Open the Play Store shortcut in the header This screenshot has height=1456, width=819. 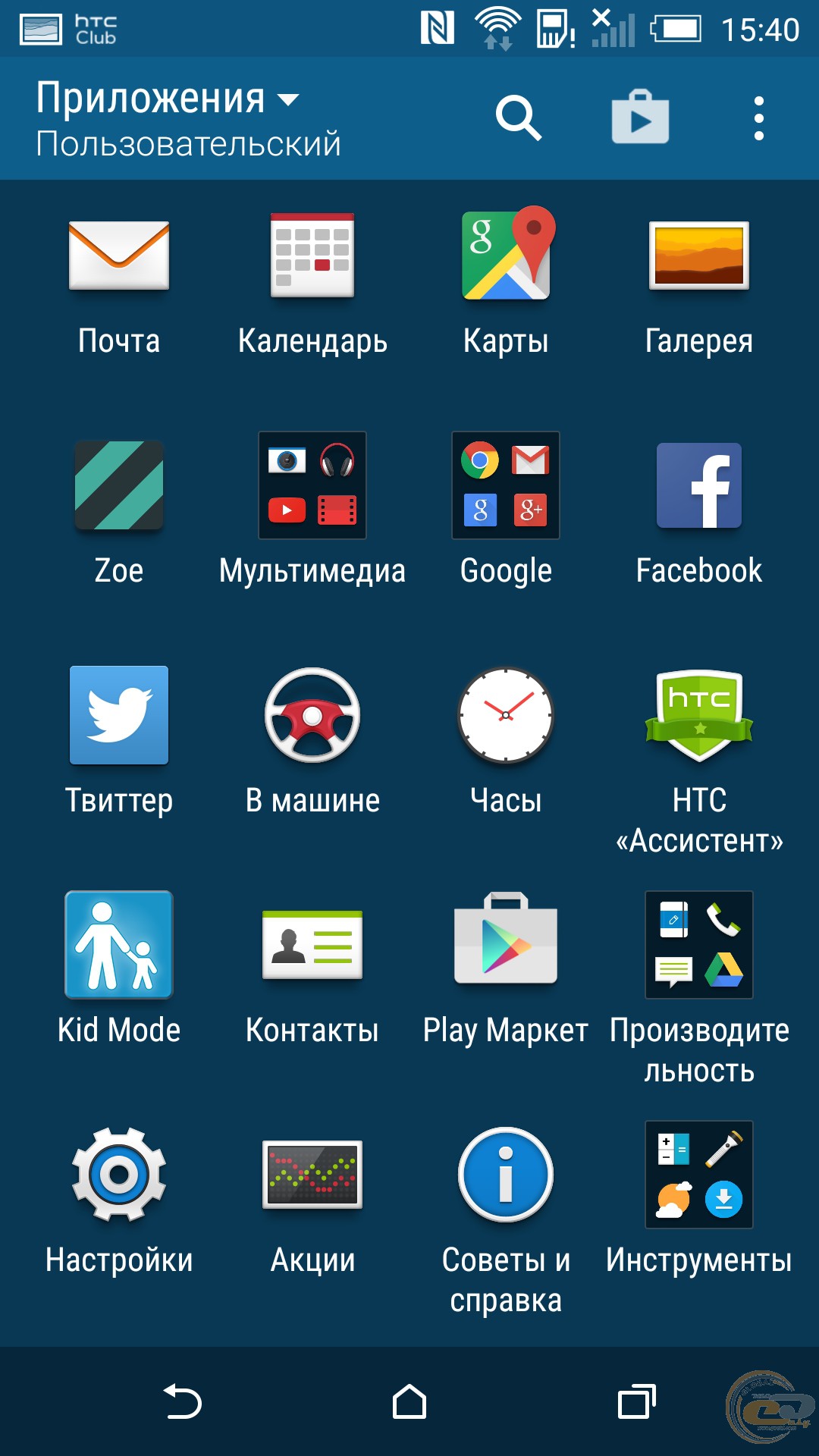[x=640, y=117]
